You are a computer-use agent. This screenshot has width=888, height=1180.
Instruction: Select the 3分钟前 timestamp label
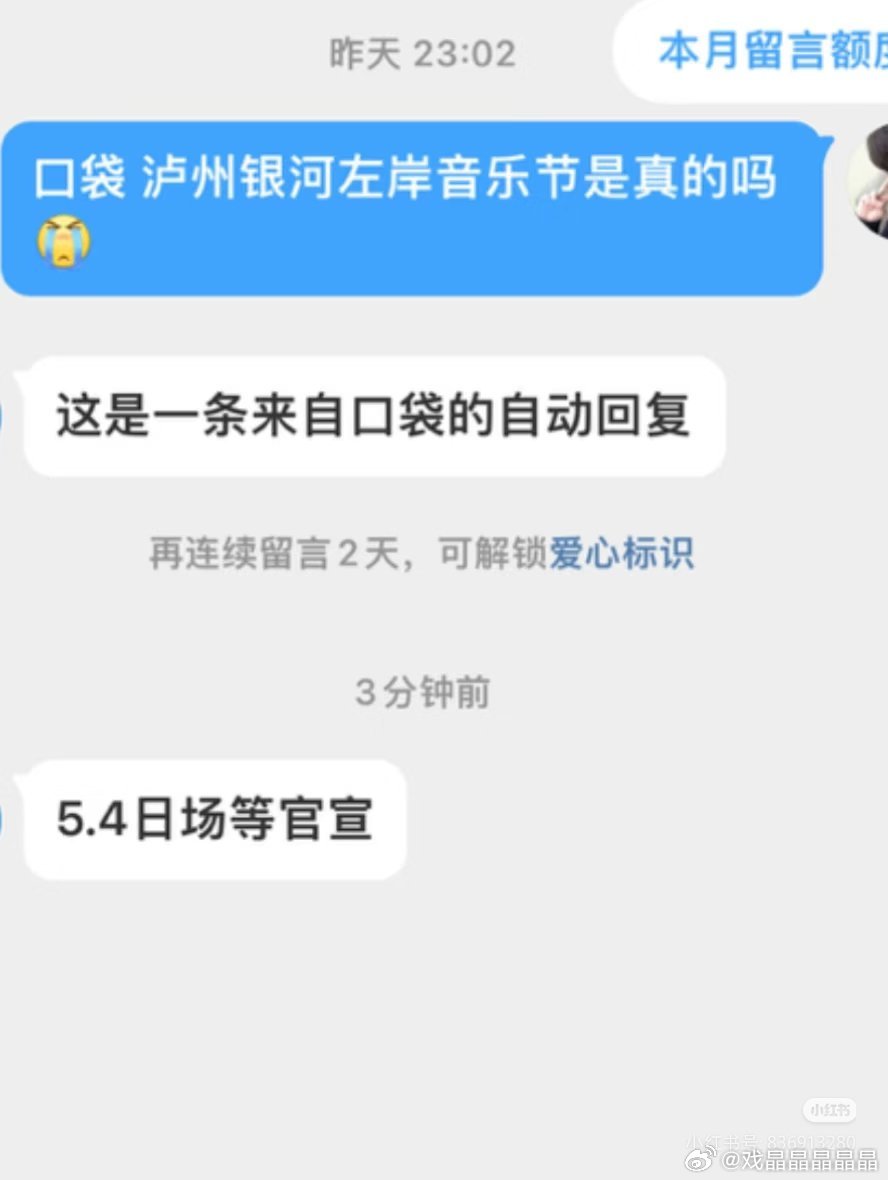[422, 690]
